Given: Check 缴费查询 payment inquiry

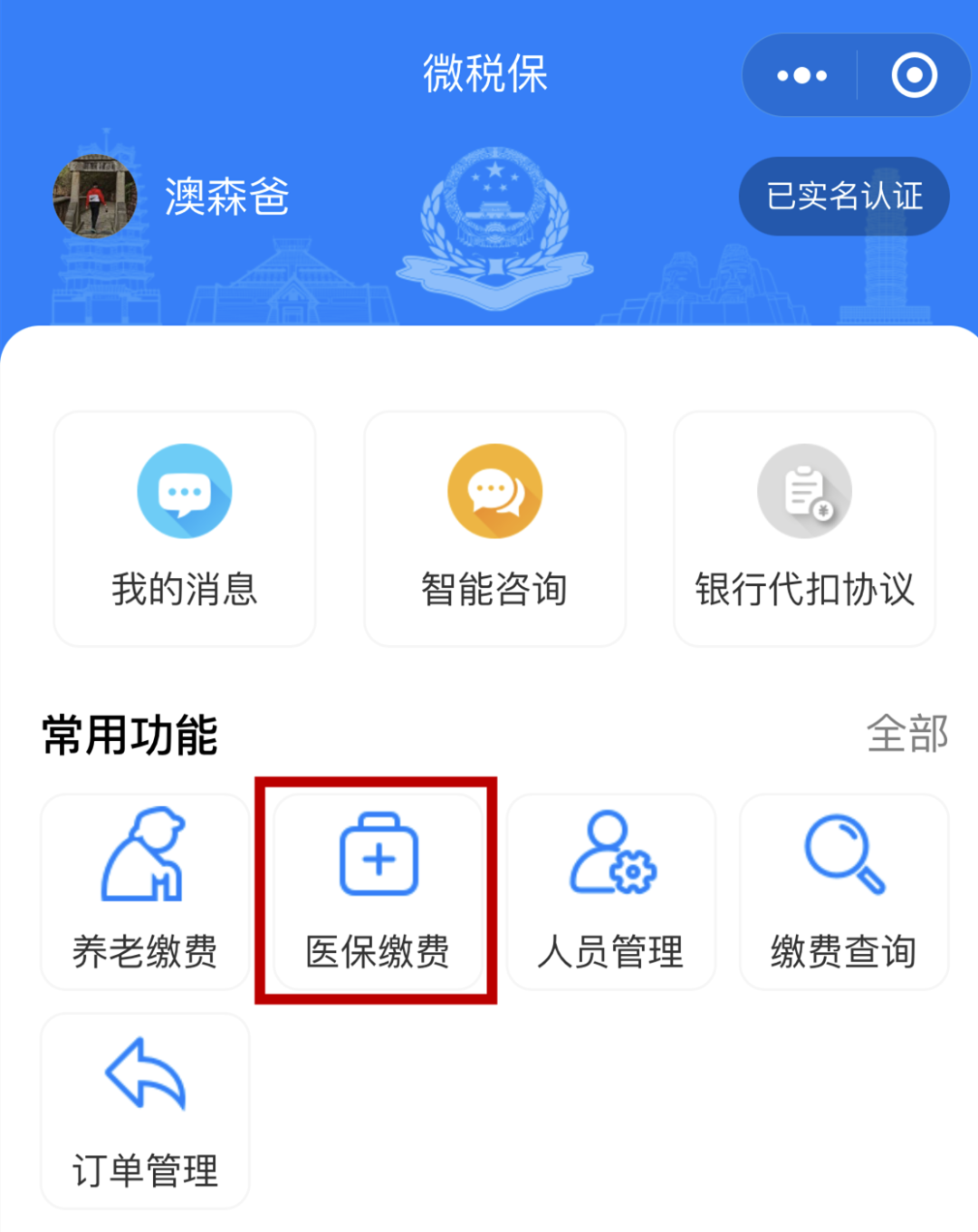Looking at the screenshot, I should 844,891.
